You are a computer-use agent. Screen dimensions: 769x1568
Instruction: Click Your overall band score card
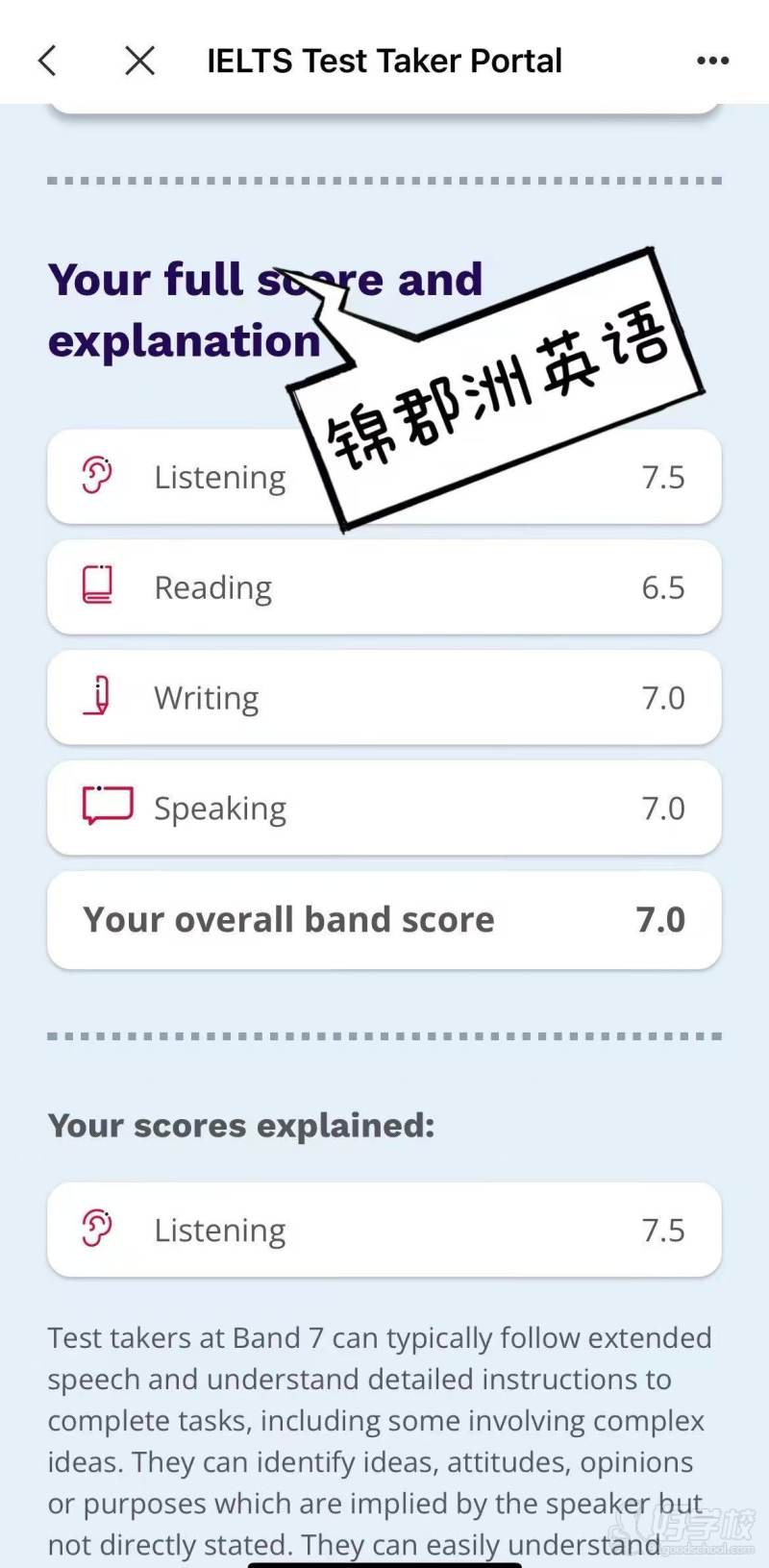384,919
